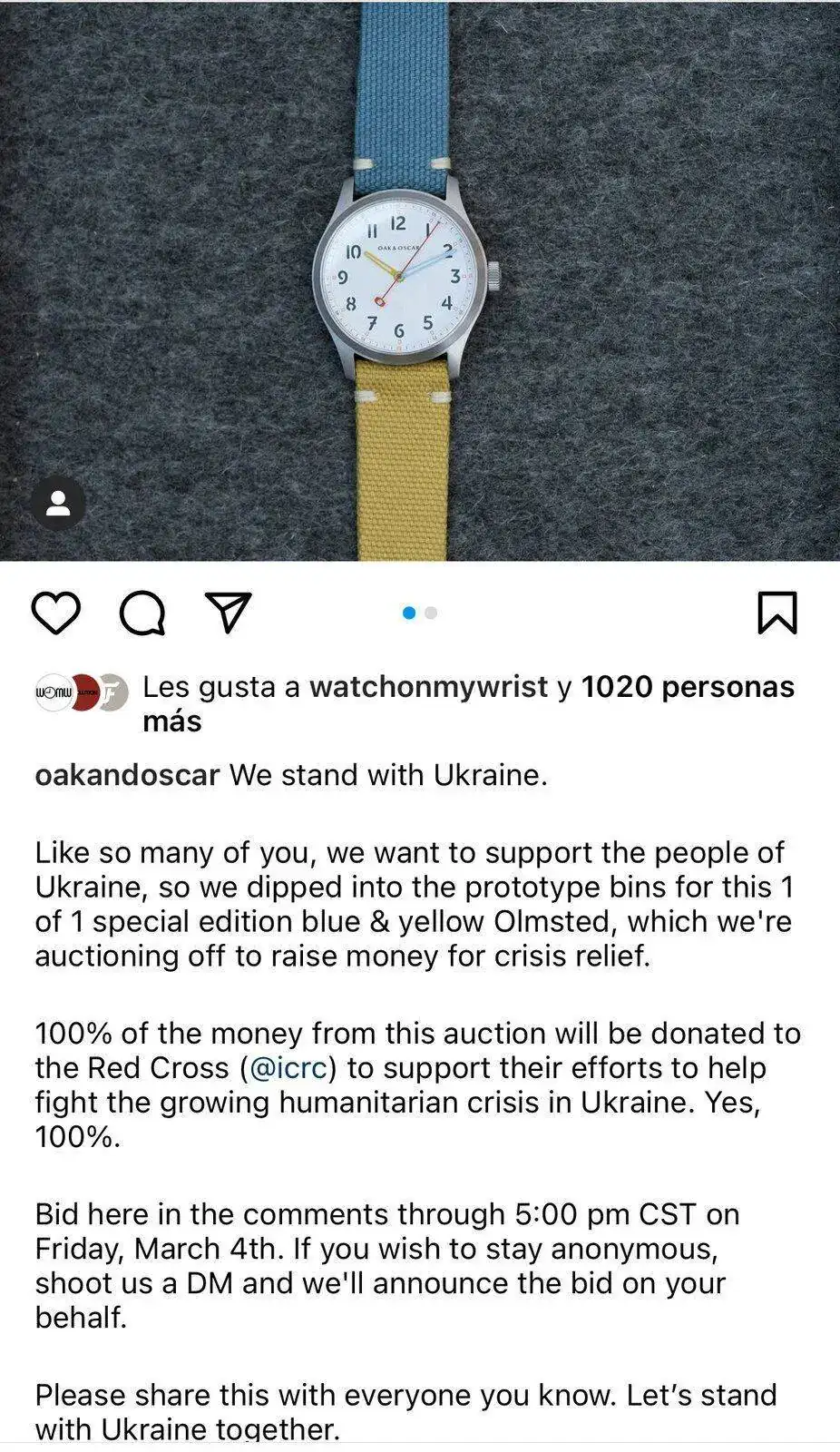Share the post via paper plane icon

(x=228, y=613)
